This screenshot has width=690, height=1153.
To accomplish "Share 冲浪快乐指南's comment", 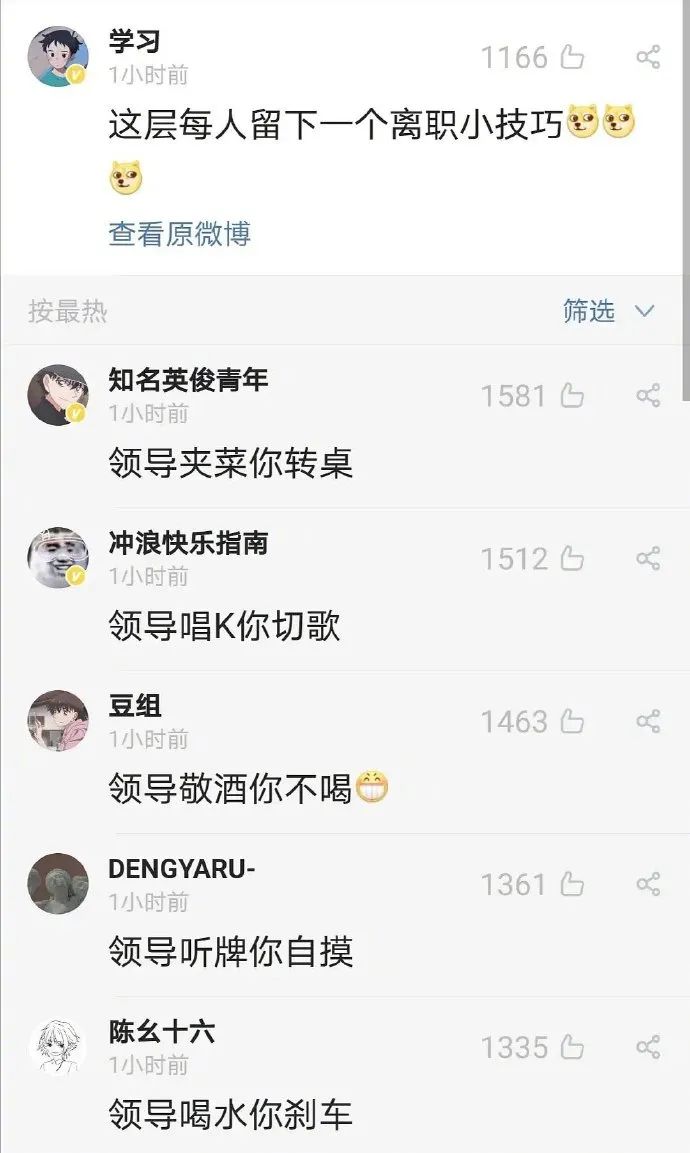I will (648, 559).
